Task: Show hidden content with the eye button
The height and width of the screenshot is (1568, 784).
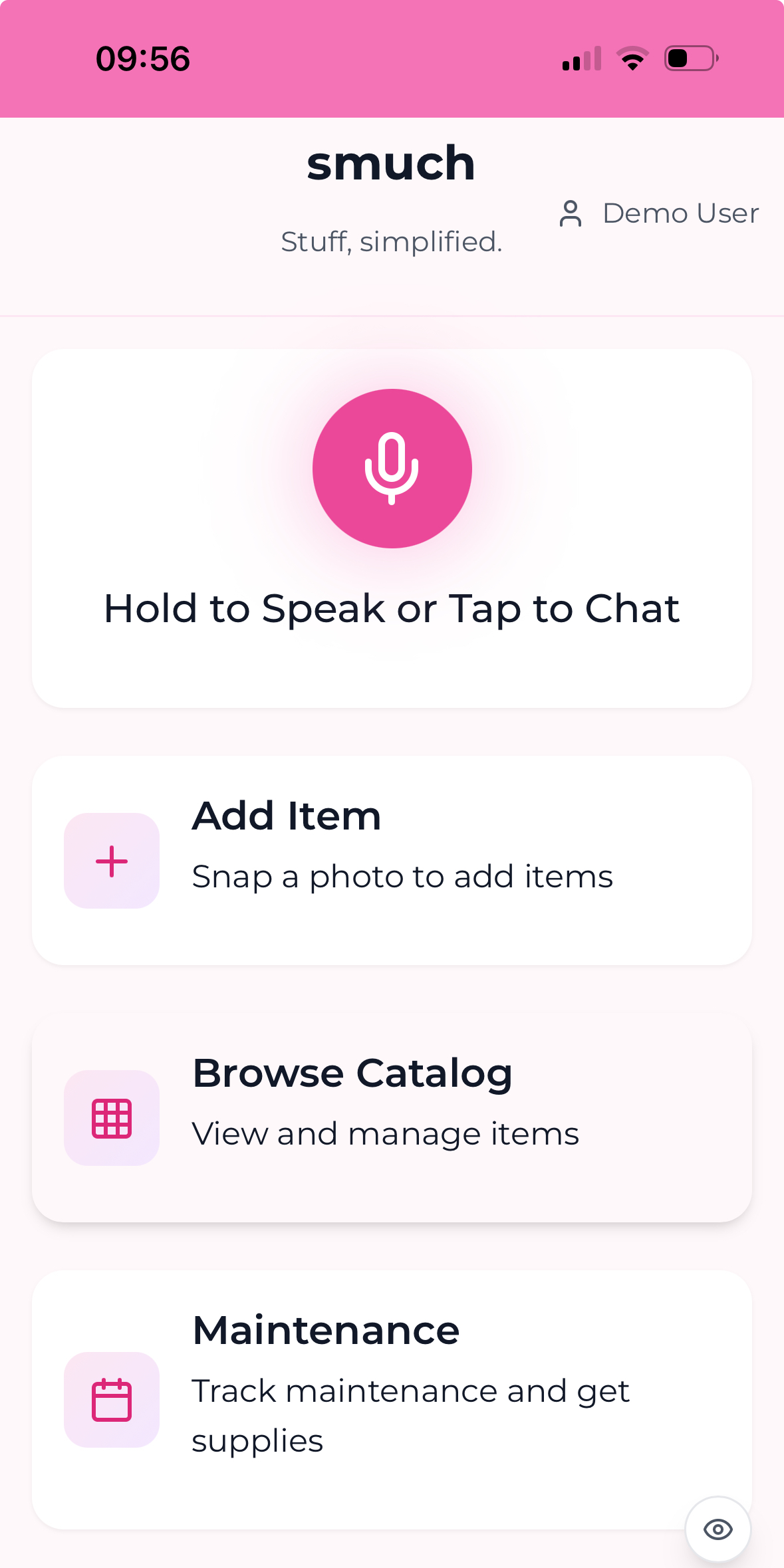Action: pyautogui.click(x=717, y=1528)
